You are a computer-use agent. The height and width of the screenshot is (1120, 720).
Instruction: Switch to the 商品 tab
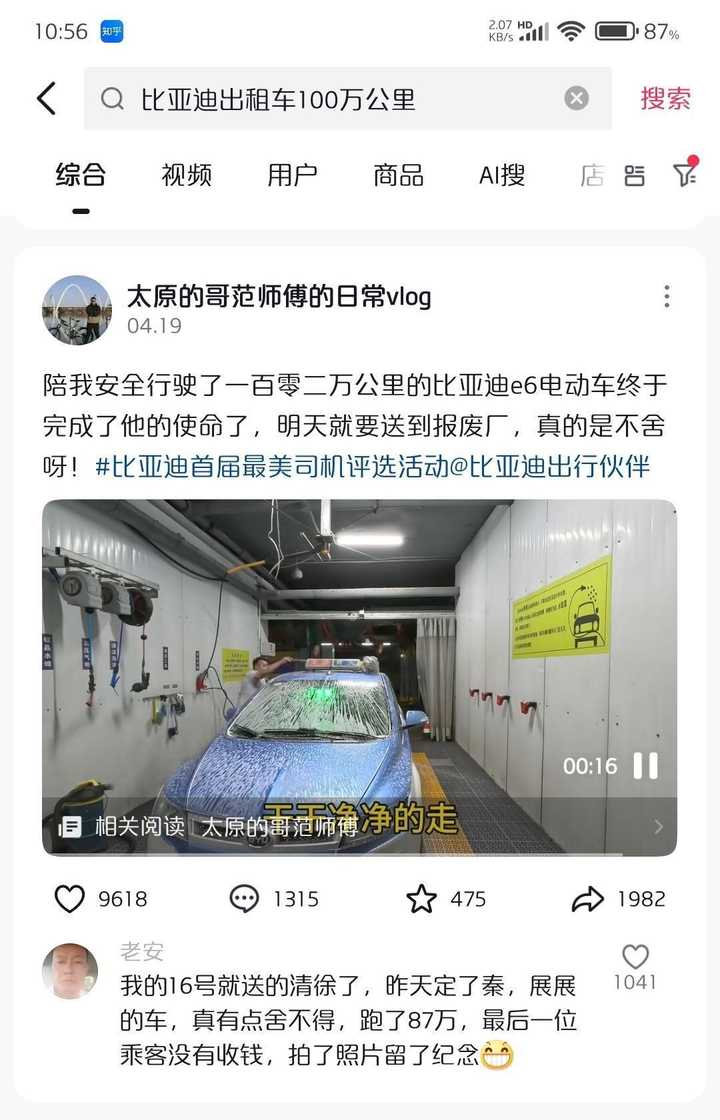(398, 175)
